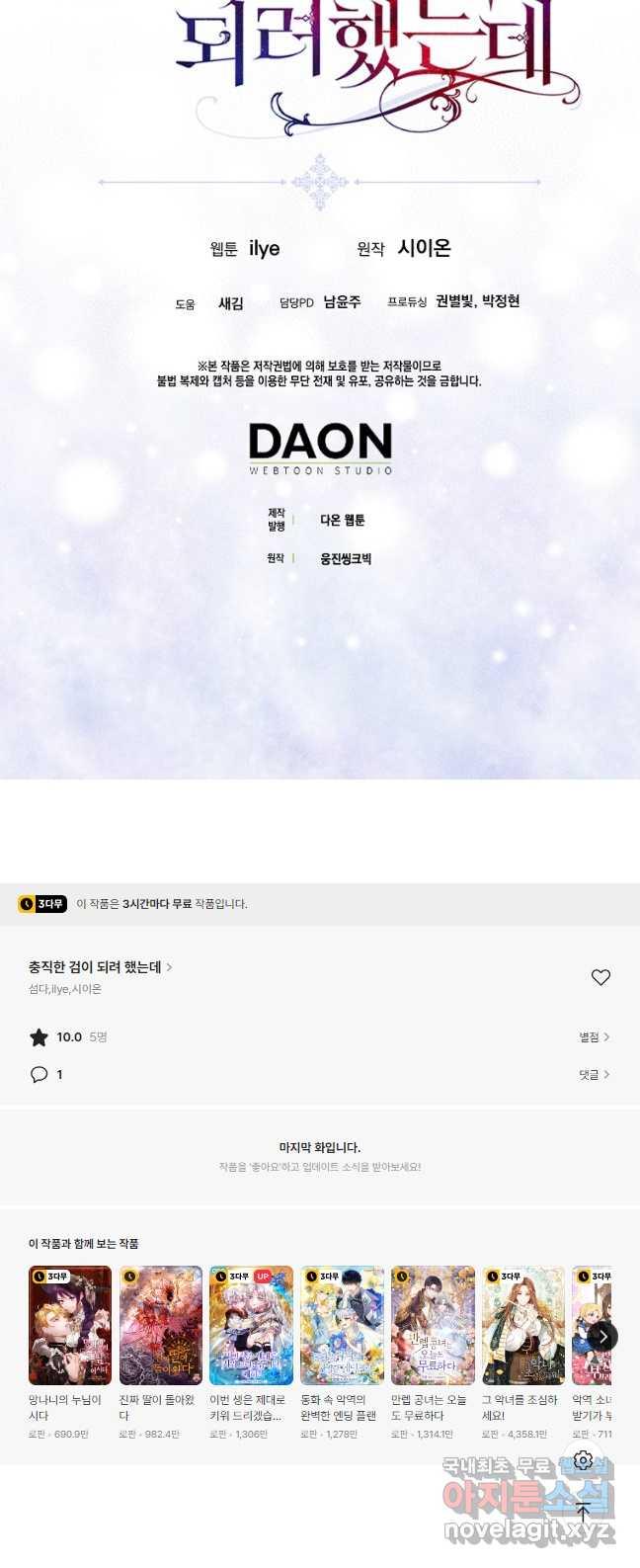Like this webtoon with the heart icon
640x1568 pixels.
pyautogui.click(x=600, y=977)
